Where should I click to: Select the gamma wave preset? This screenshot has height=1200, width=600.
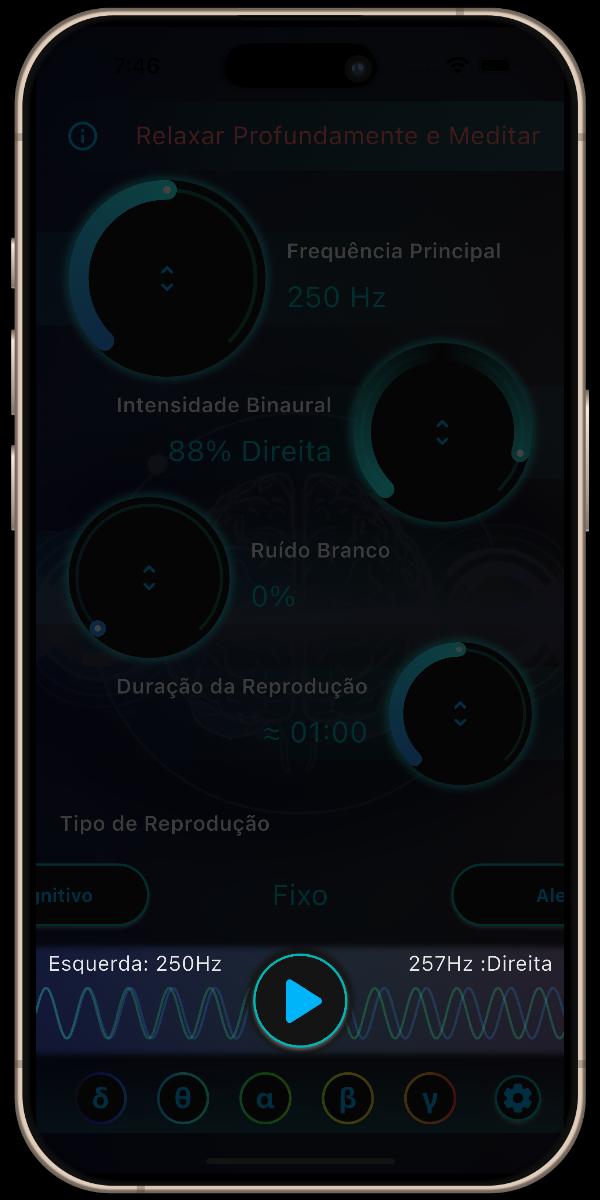click(430, 1098)
